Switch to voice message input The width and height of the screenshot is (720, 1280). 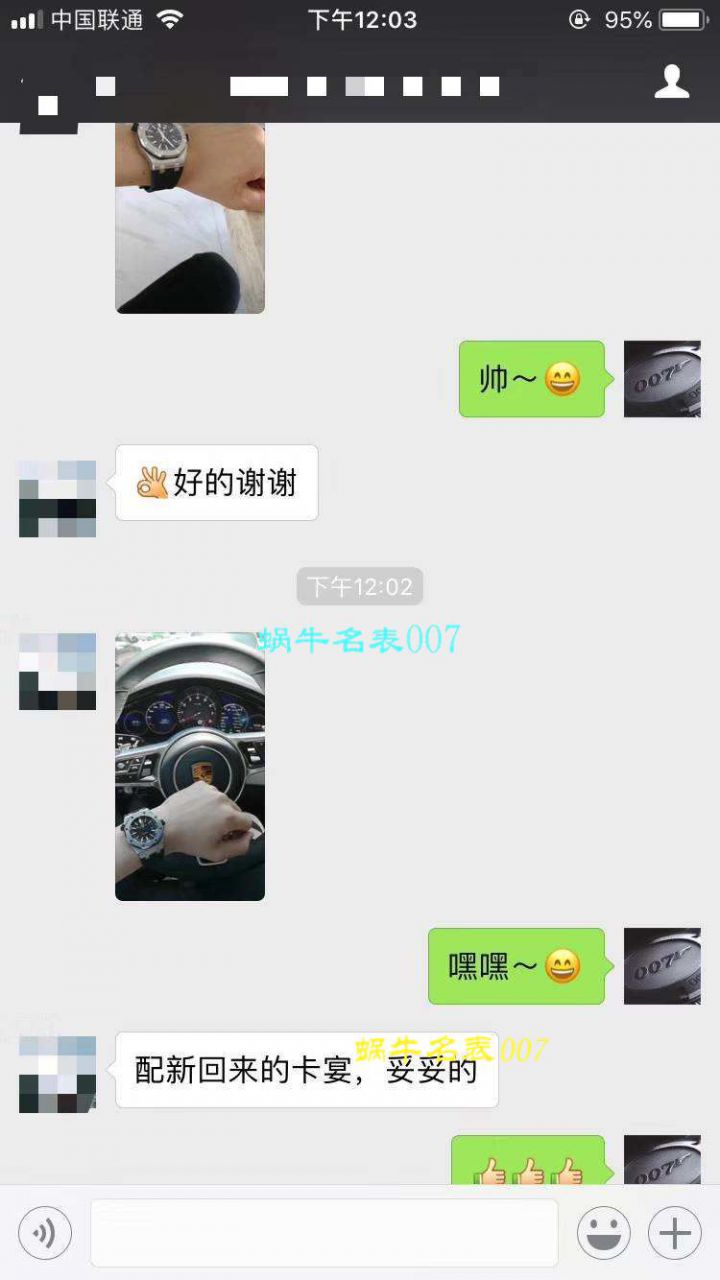[45, 1232]
